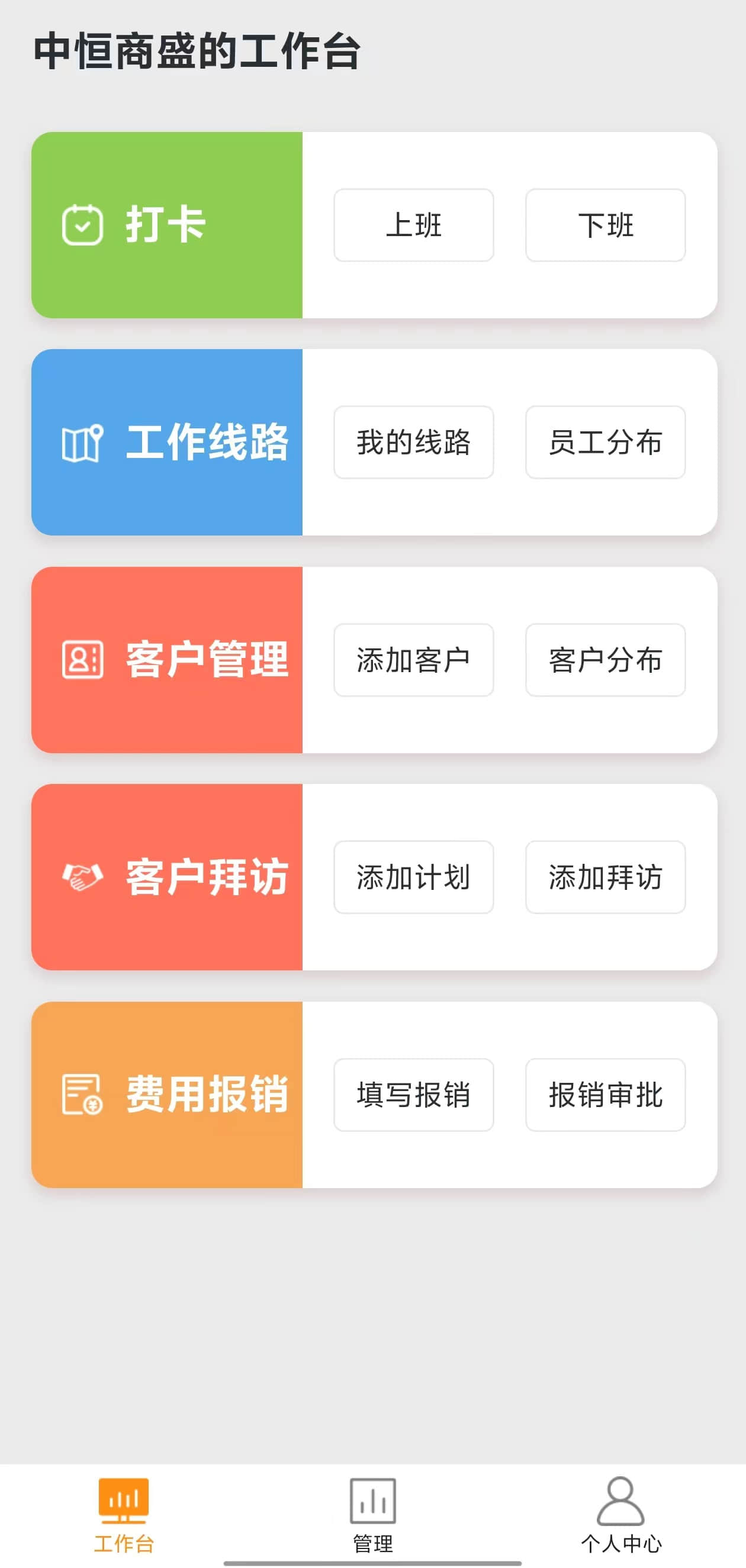The width and height of the screenshot is (746, 1568).
Task: Open the orange 费用报销 card
Action: pos(167,1095)
